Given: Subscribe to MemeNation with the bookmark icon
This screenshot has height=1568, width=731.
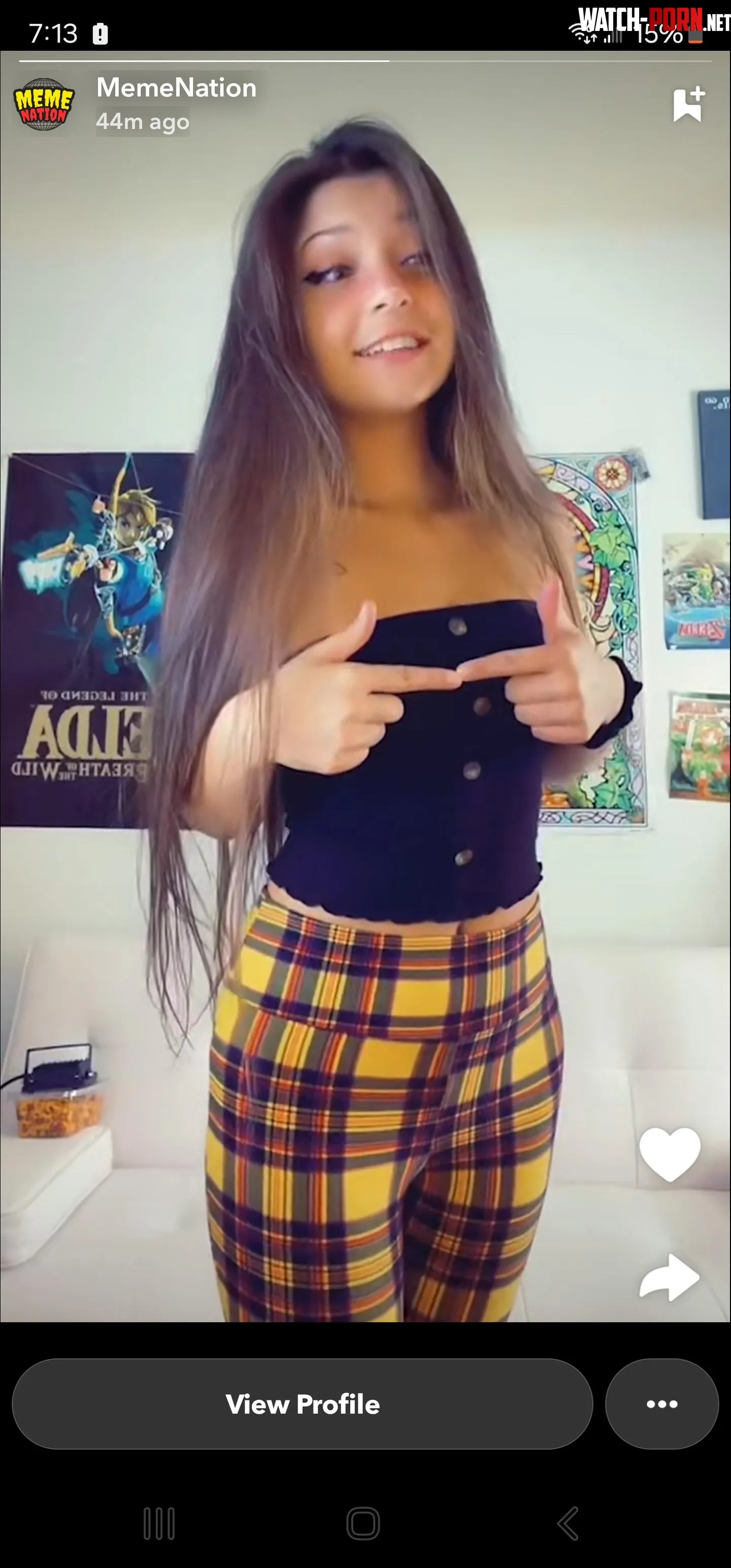Looking at the screenshot, I should (688, 105).
